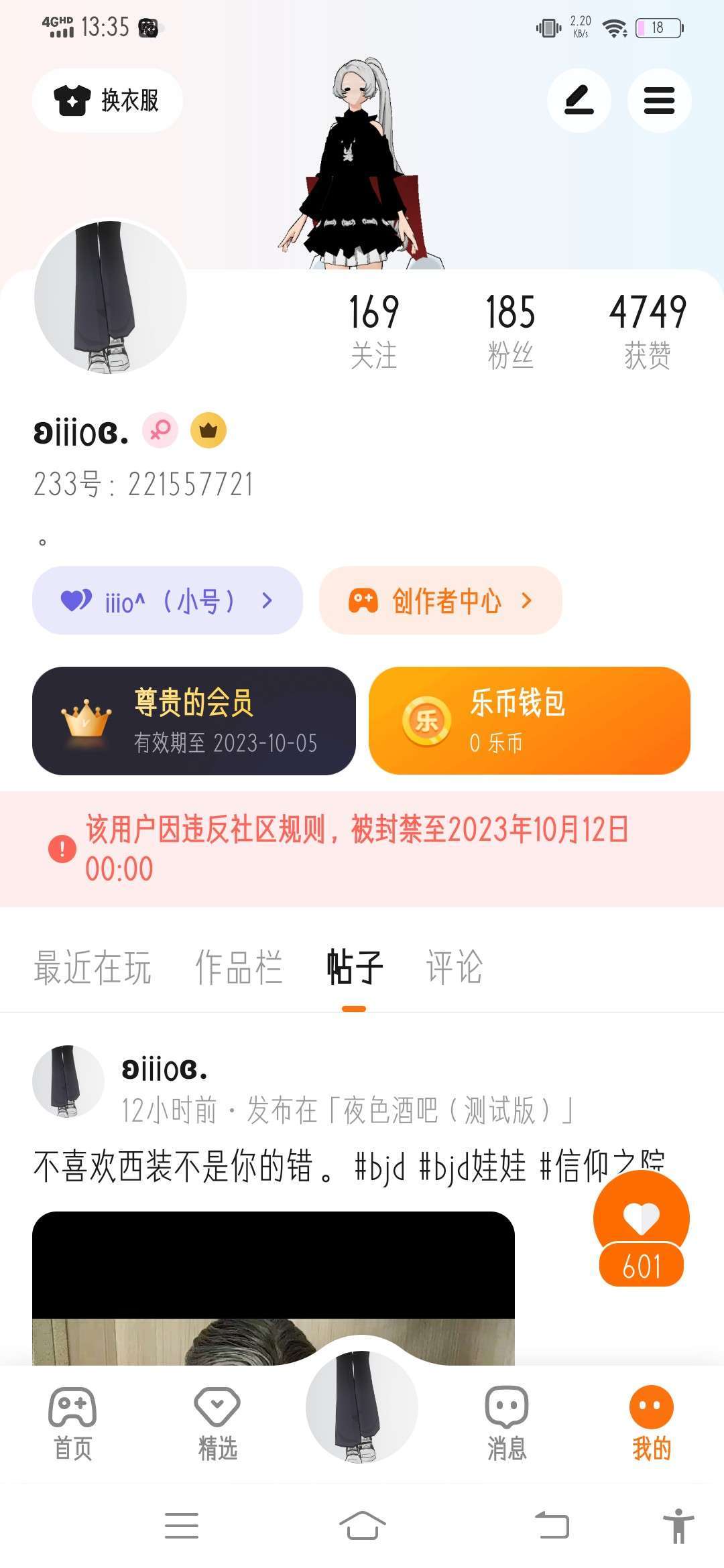The height and width of the screenshot is (1568, 724).
Task: Tap the system back button
Action: (552, 1526)
